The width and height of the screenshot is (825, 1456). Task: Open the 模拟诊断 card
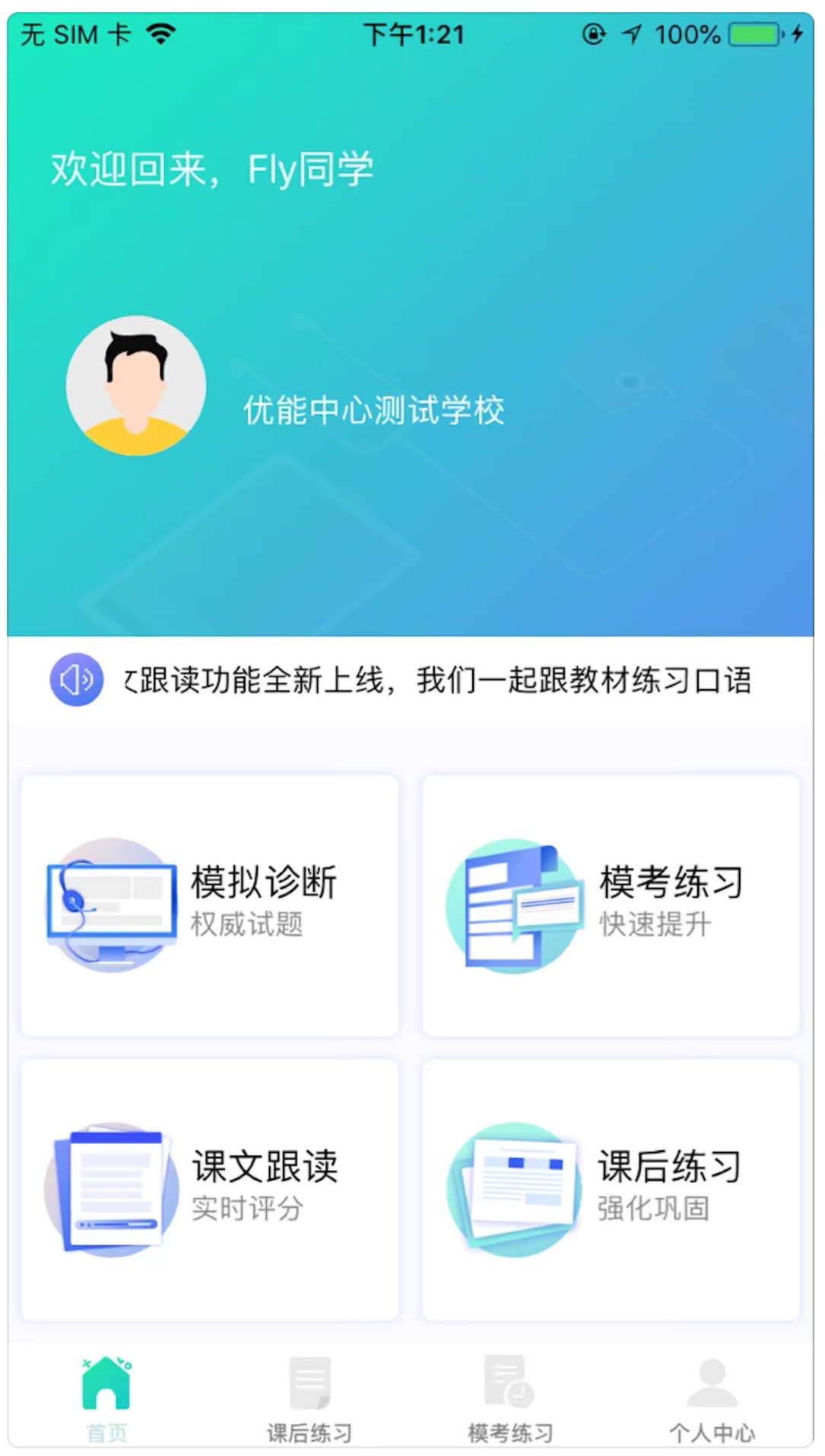pos(210,904)
